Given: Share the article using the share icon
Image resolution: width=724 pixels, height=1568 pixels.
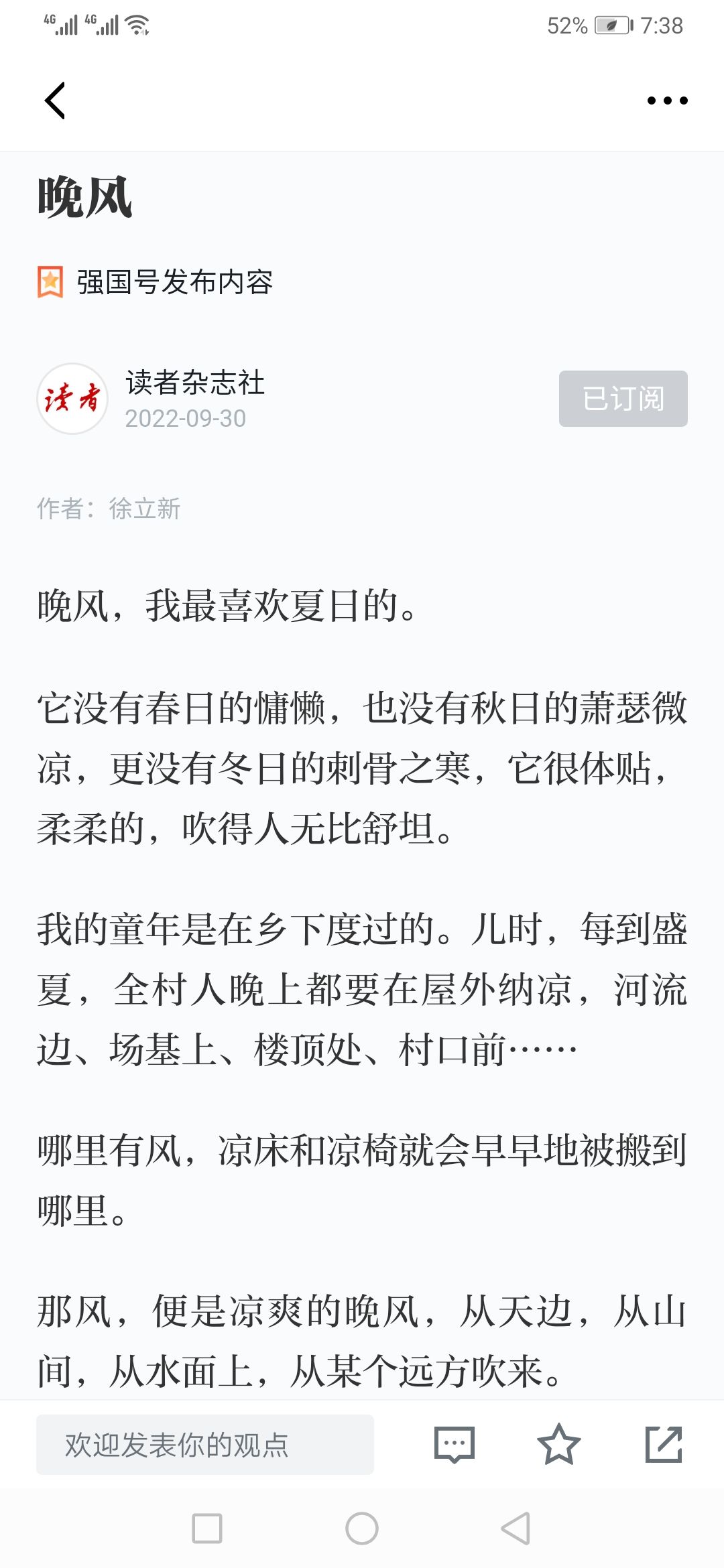Looking at the screenshot, I should 664,1444.
